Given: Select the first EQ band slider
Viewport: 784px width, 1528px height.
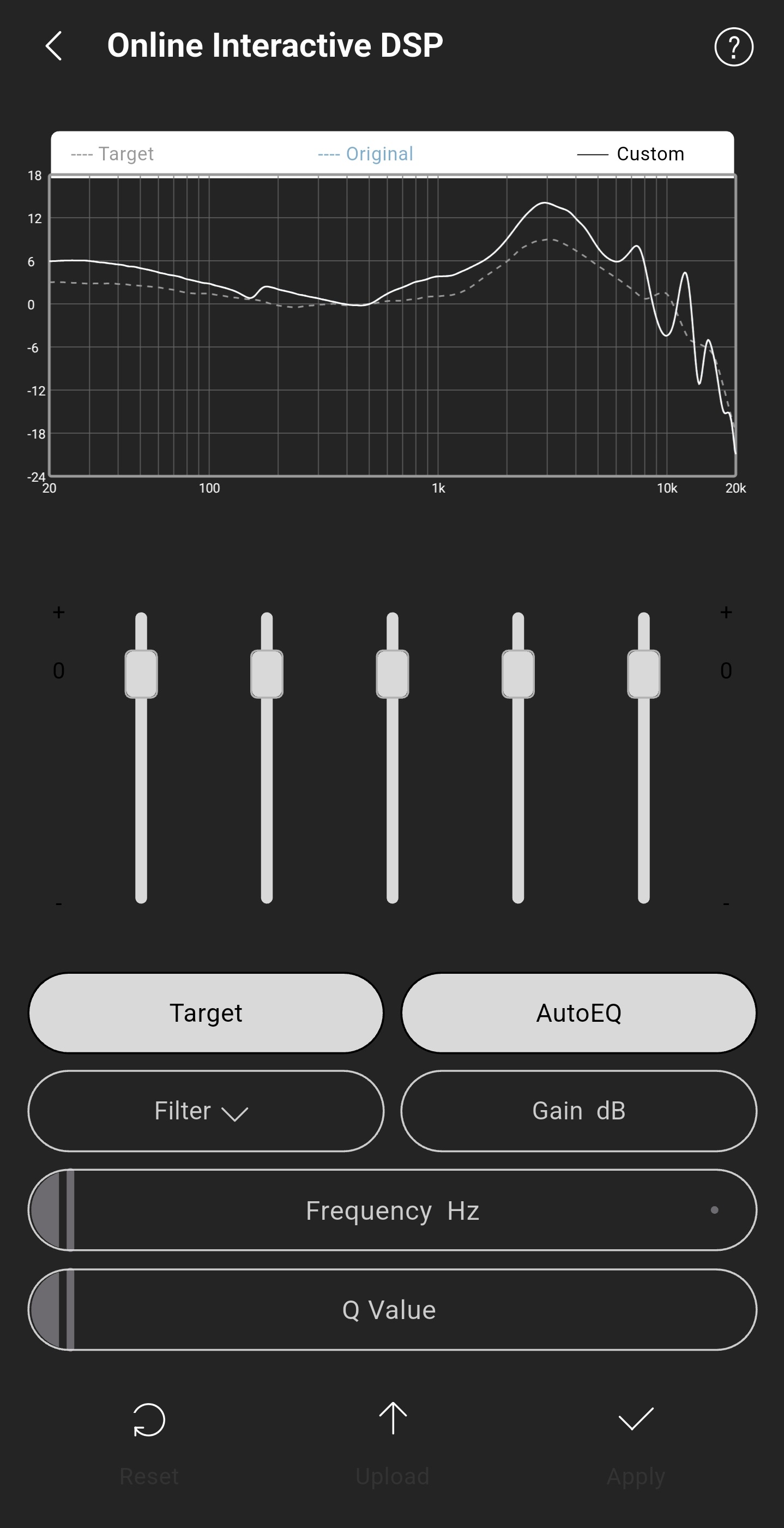Looking at the screenshot, I should point(141,674).
